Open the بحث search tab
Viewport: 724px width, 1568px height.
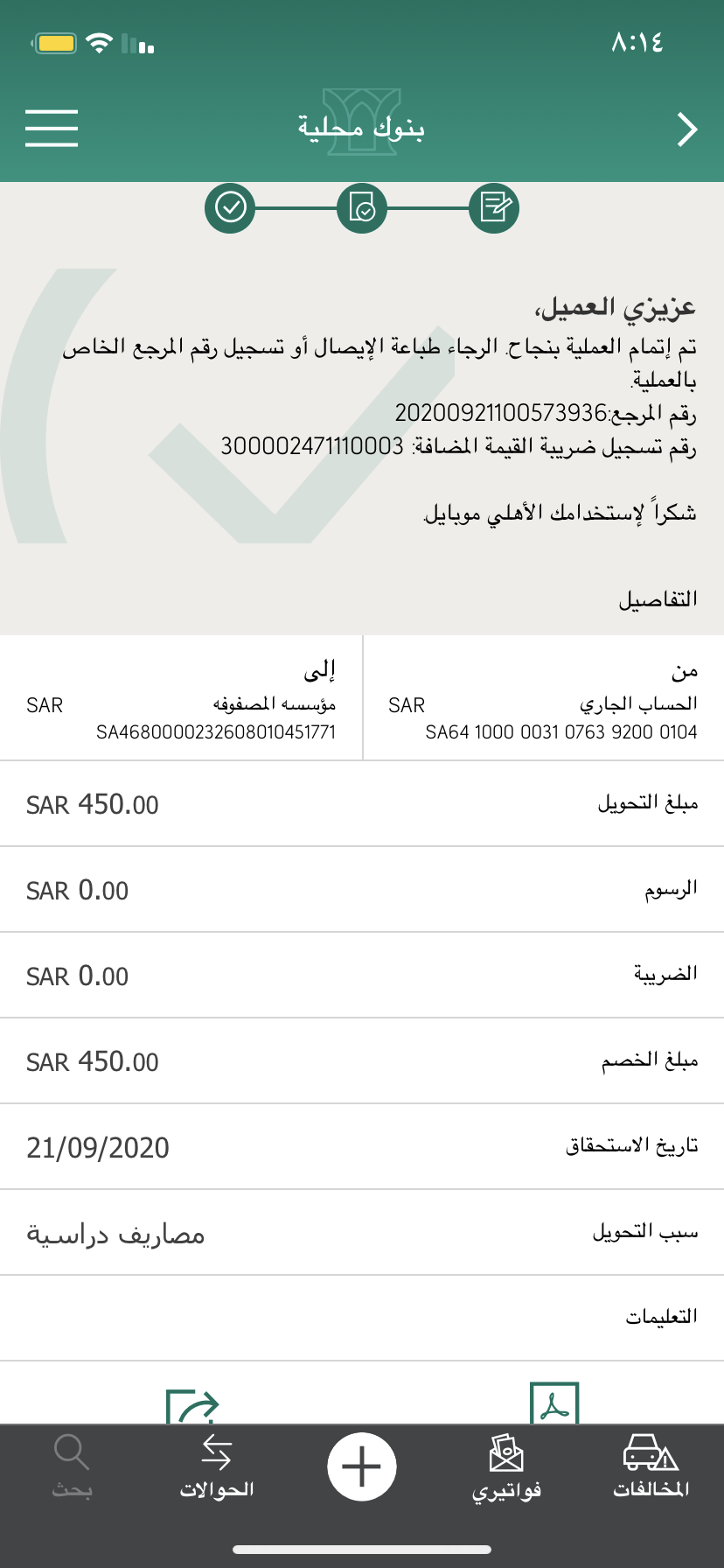72,1466
